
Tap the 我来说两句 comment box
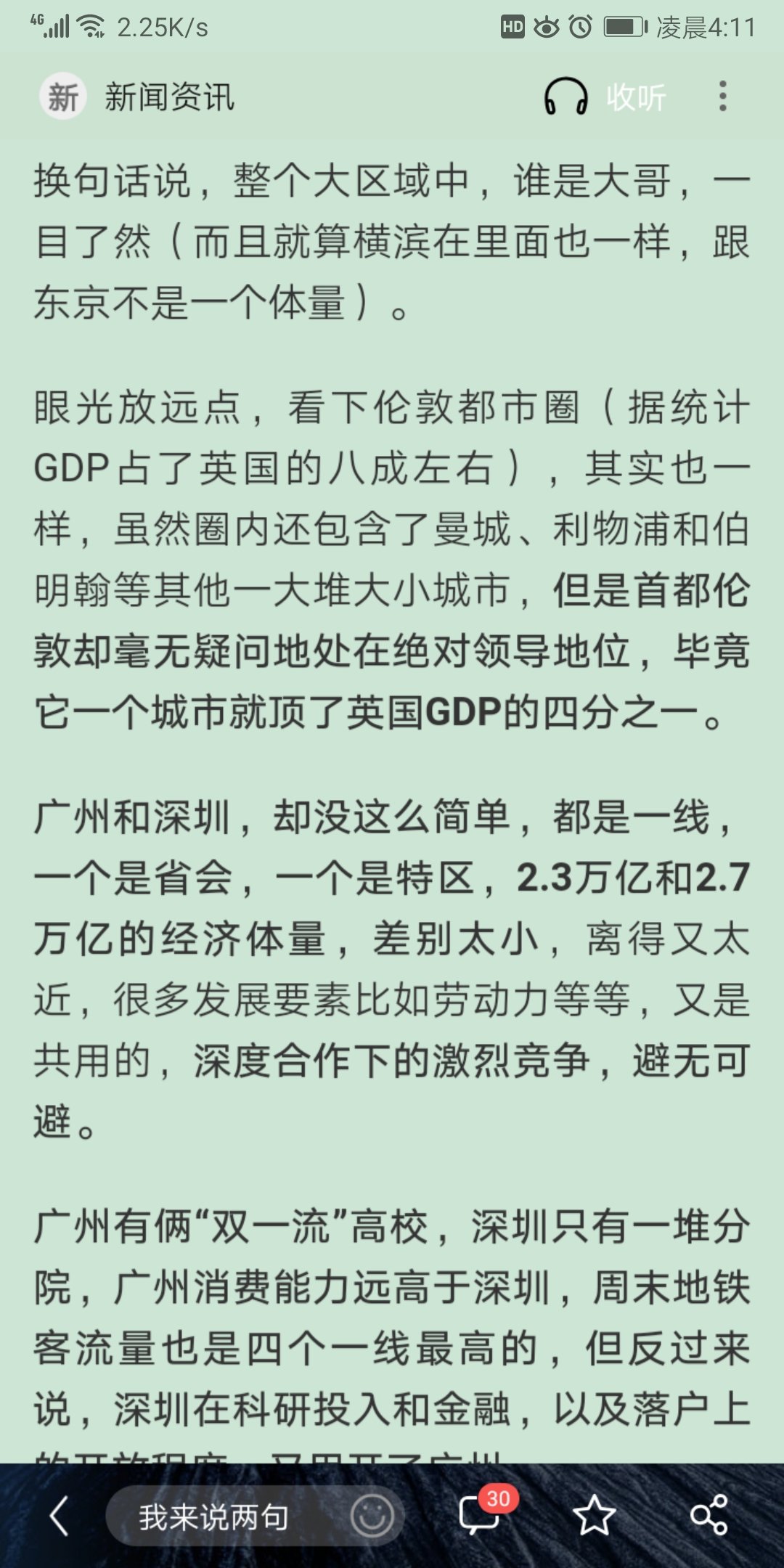click(x=214, y=1517)
